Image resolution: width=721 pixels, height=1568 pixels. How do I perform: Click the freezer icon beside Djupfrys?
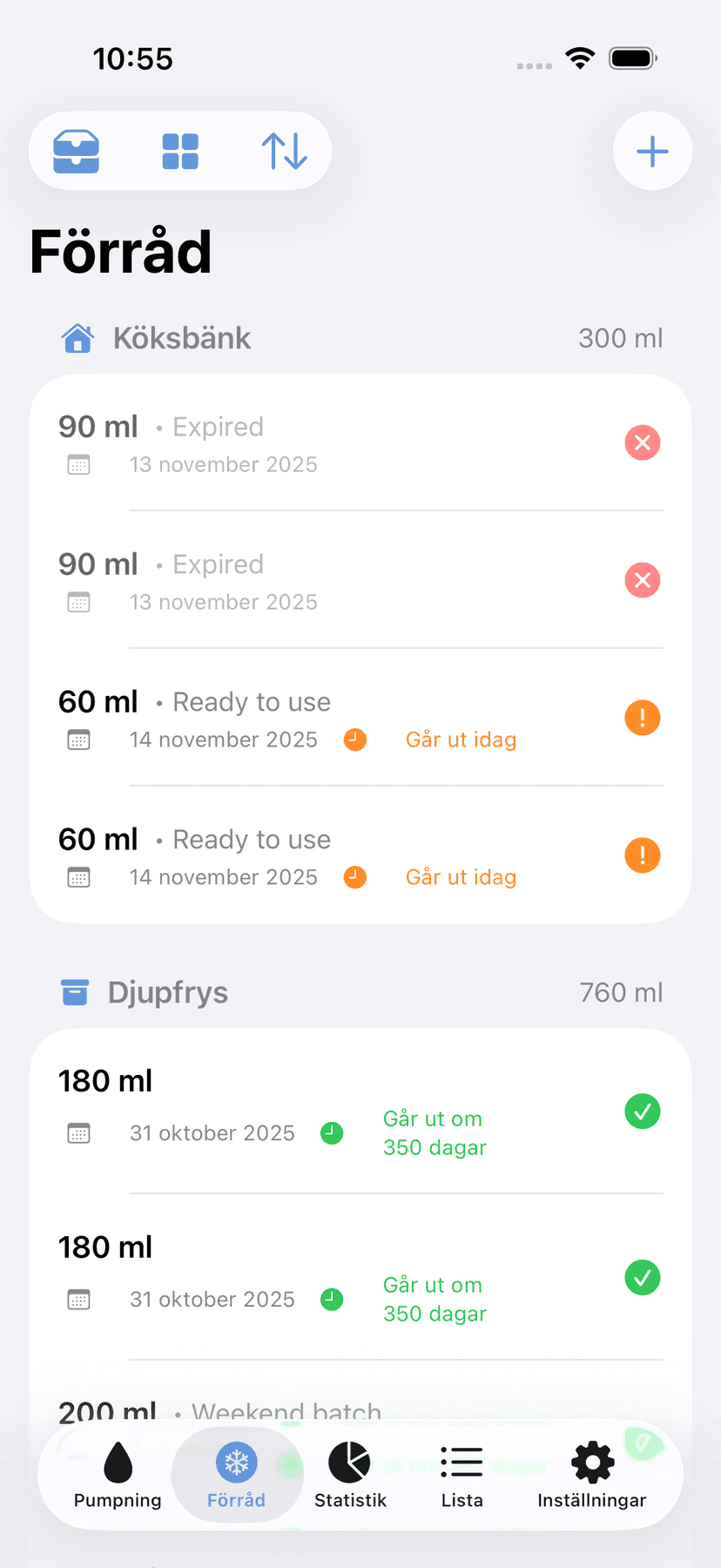(76, 991)
